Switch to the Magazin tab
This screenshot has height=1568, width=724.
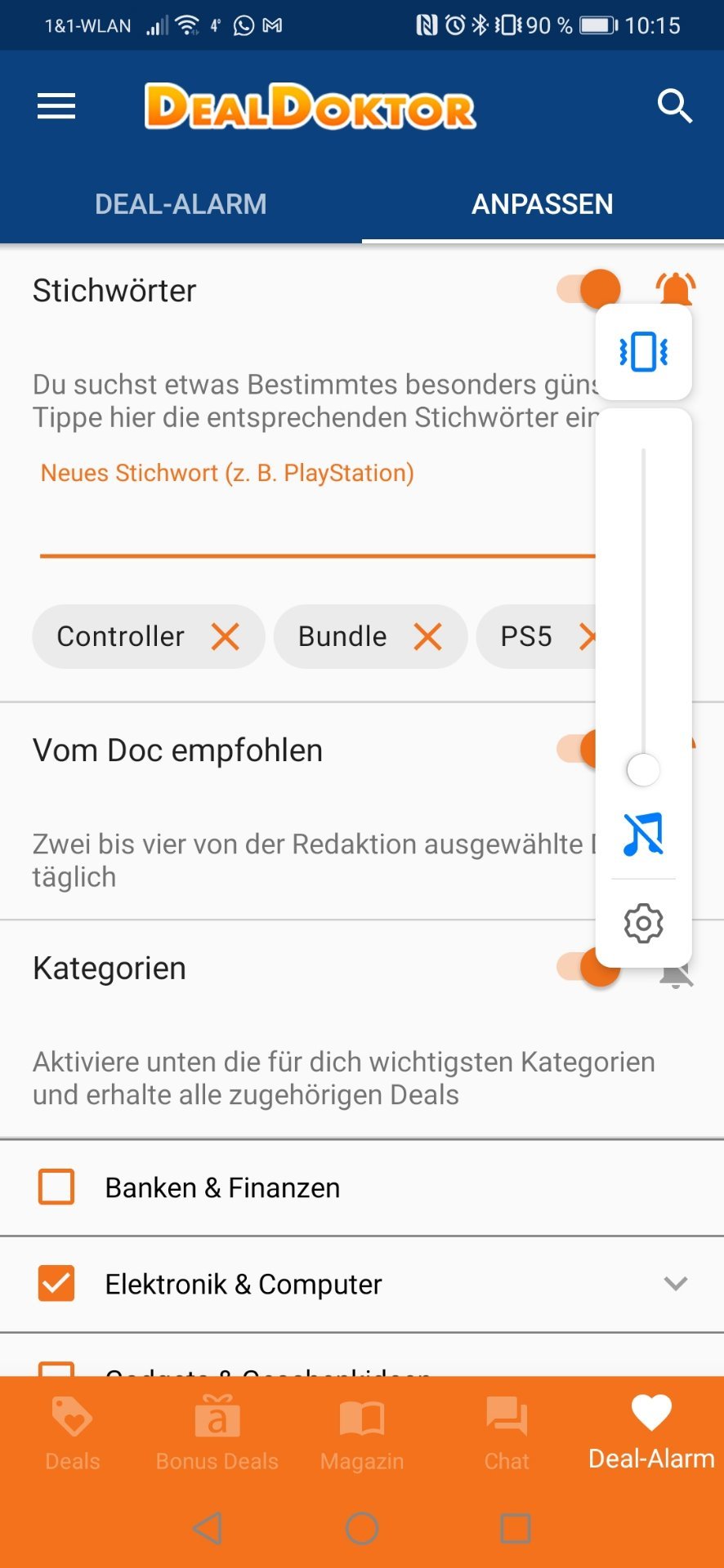tap(362, 1433)
